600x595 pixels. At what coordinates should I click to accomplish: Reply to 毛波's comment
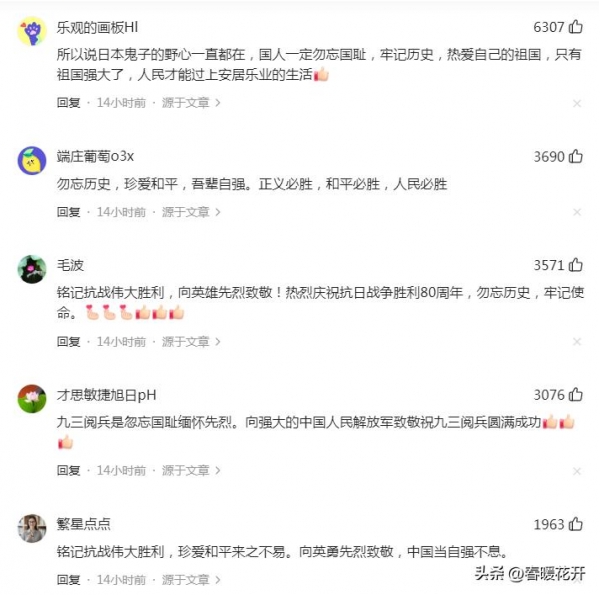pyautogui.click(x=68, y=341)
